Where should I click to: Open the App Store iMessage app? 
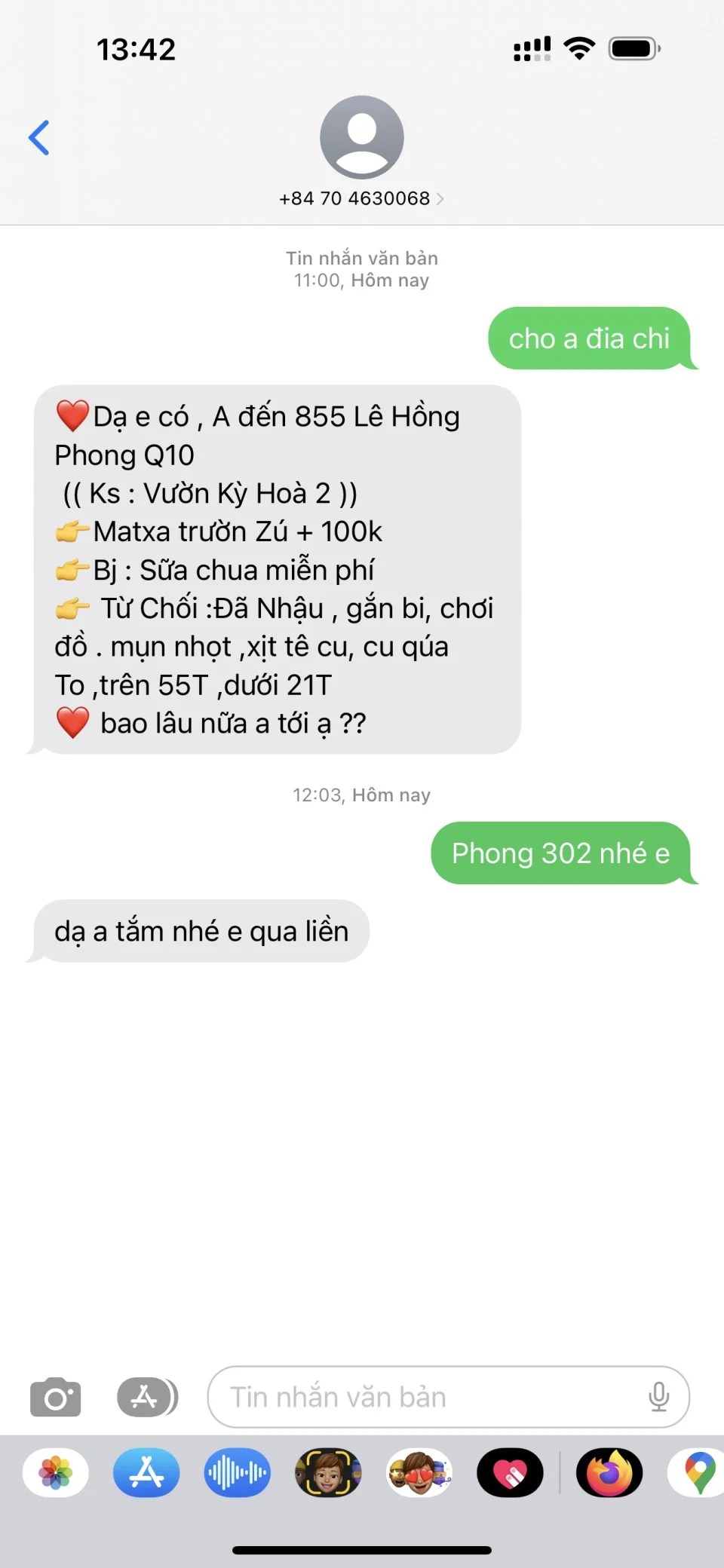tap(146, 1472)
